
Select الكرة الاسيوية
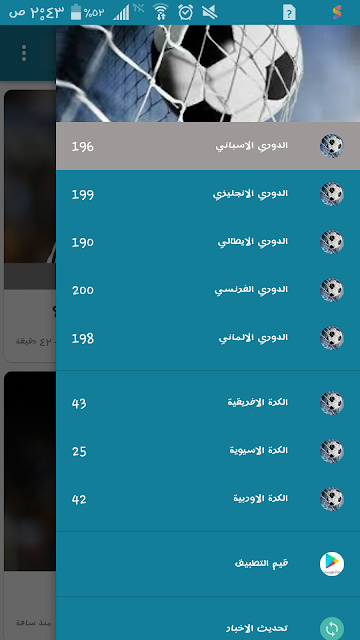point(208,451)
